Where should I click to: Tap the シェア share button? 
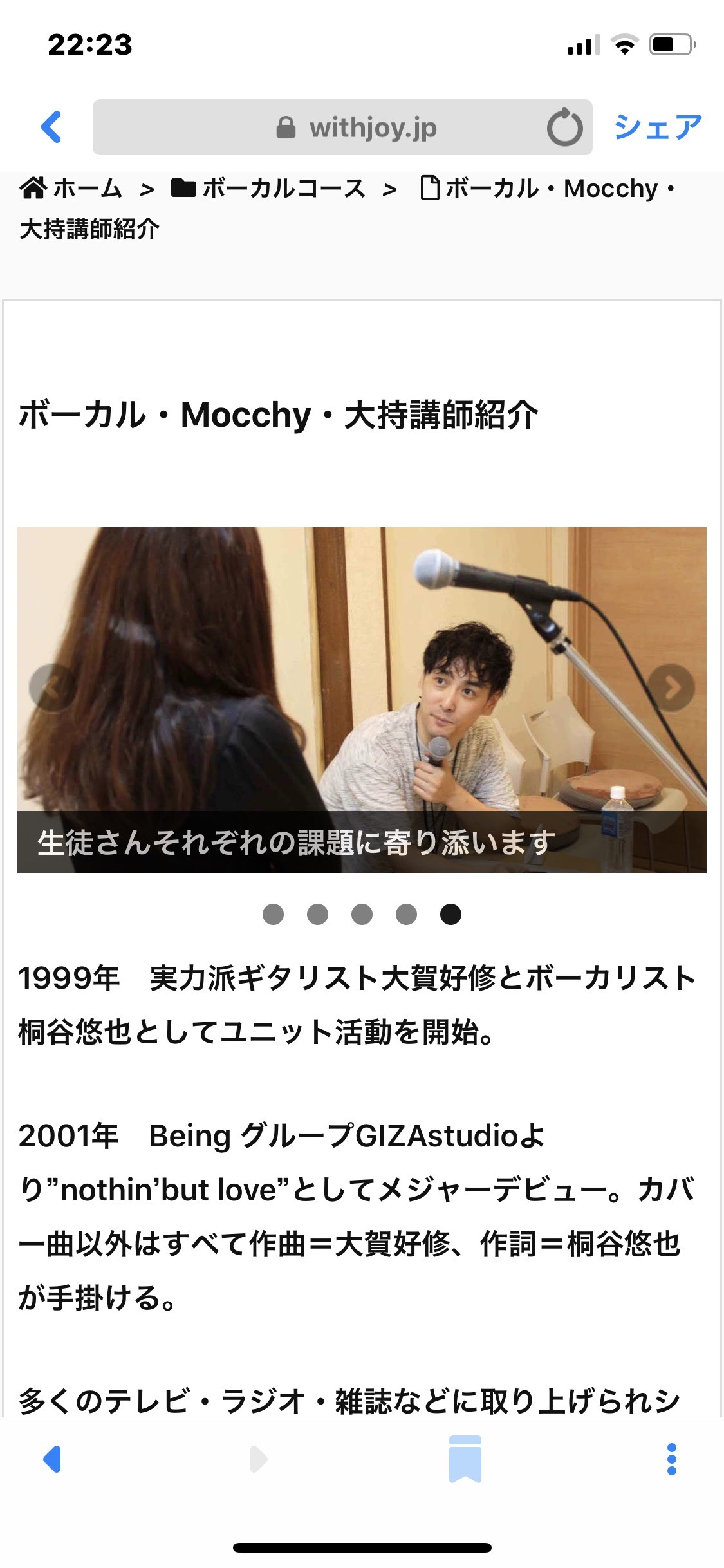tap(657, 127)
